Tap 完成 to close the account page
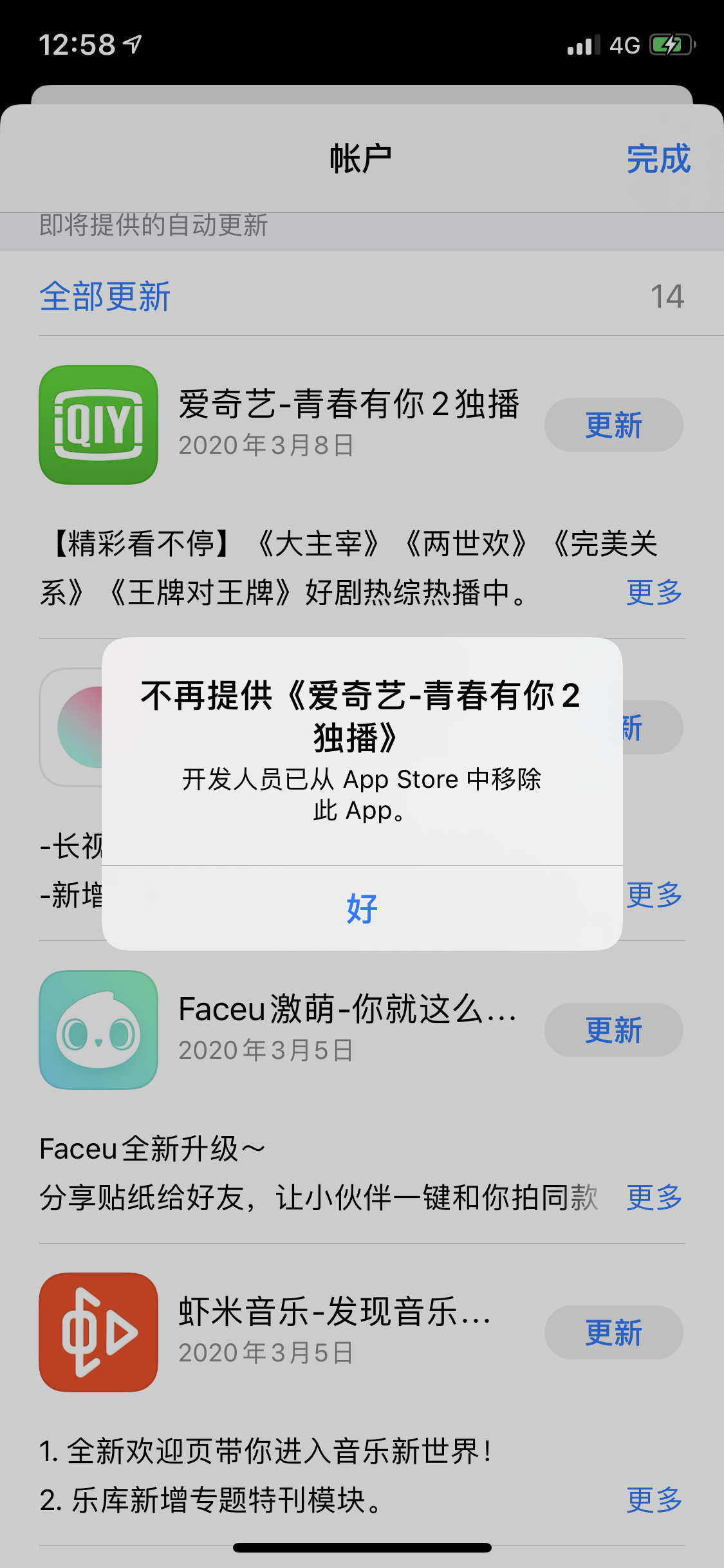Image resolution: width=724 pixels, height=1568 pixels. [658, 159]
